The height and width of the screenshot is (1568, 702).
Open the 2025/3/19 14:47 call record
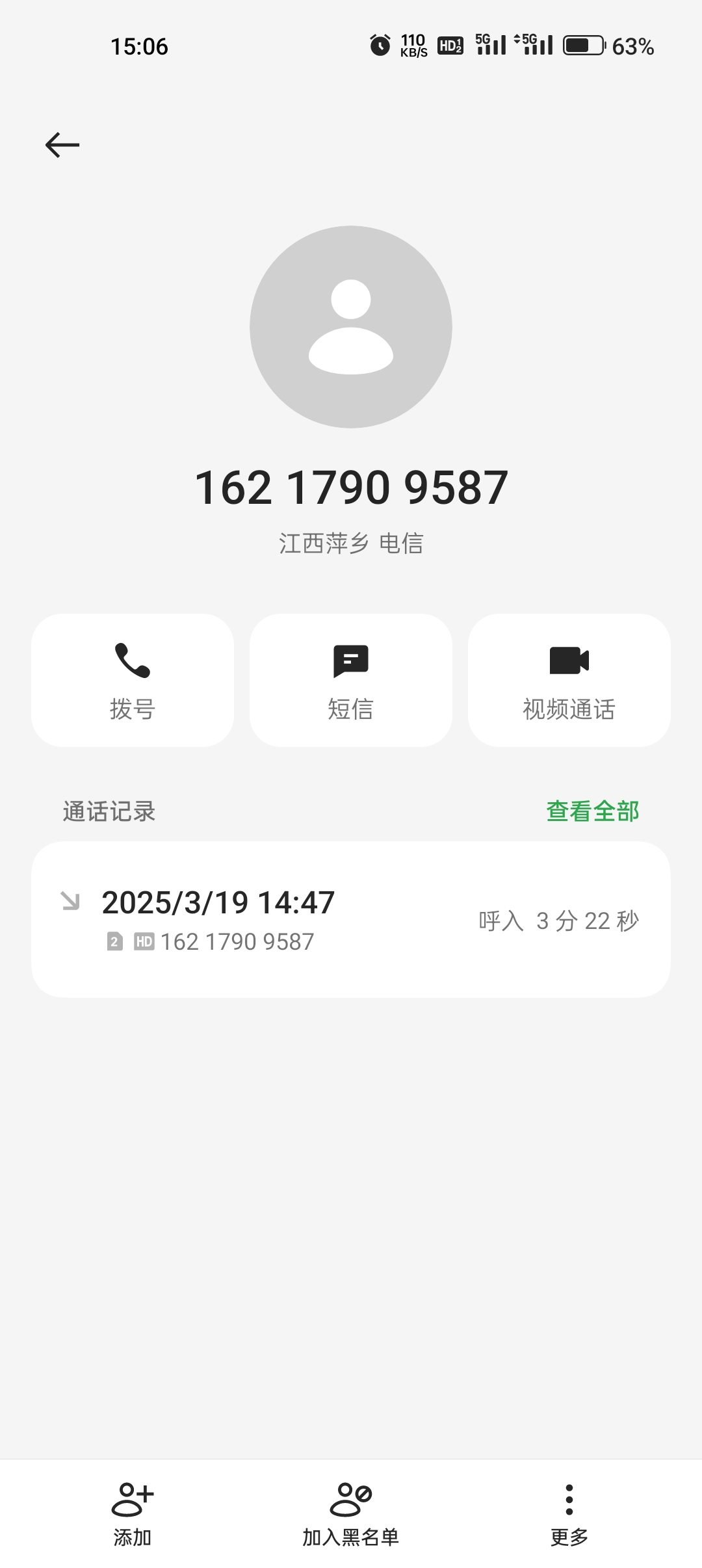(x=351, y=919)
